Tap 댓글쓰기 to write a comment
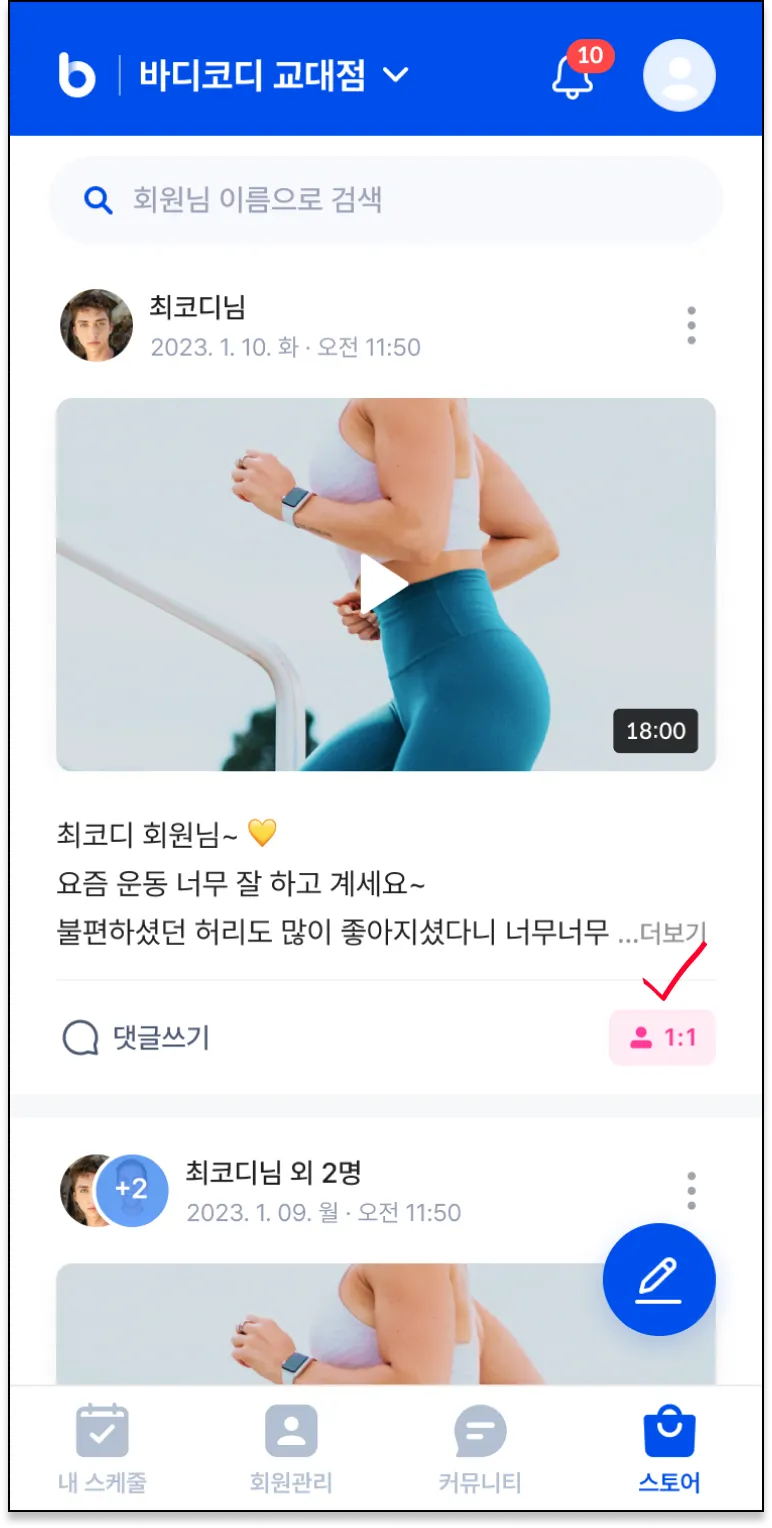Screen dimensions: 772x1528 [137, 1038]
